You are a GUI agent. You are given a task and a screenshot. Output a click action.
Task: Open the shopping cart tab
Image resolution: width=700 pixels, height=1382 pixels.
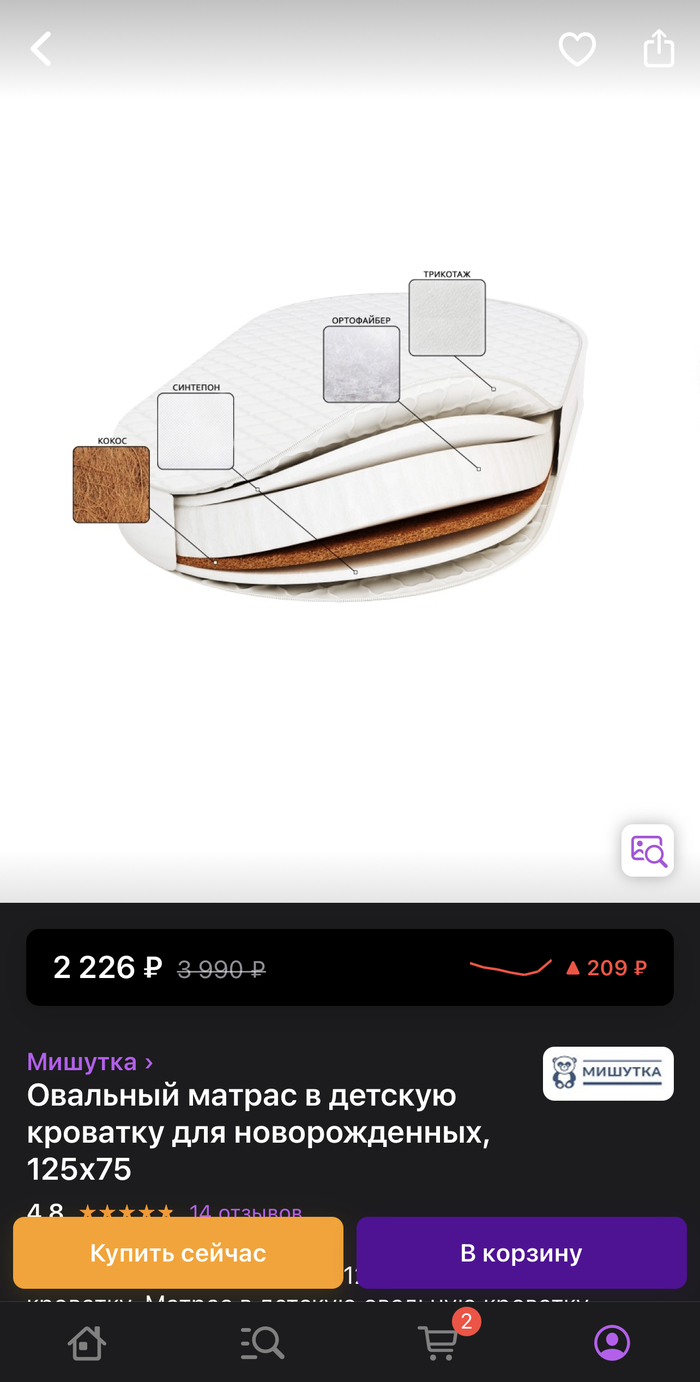(x=437, y=1342)
